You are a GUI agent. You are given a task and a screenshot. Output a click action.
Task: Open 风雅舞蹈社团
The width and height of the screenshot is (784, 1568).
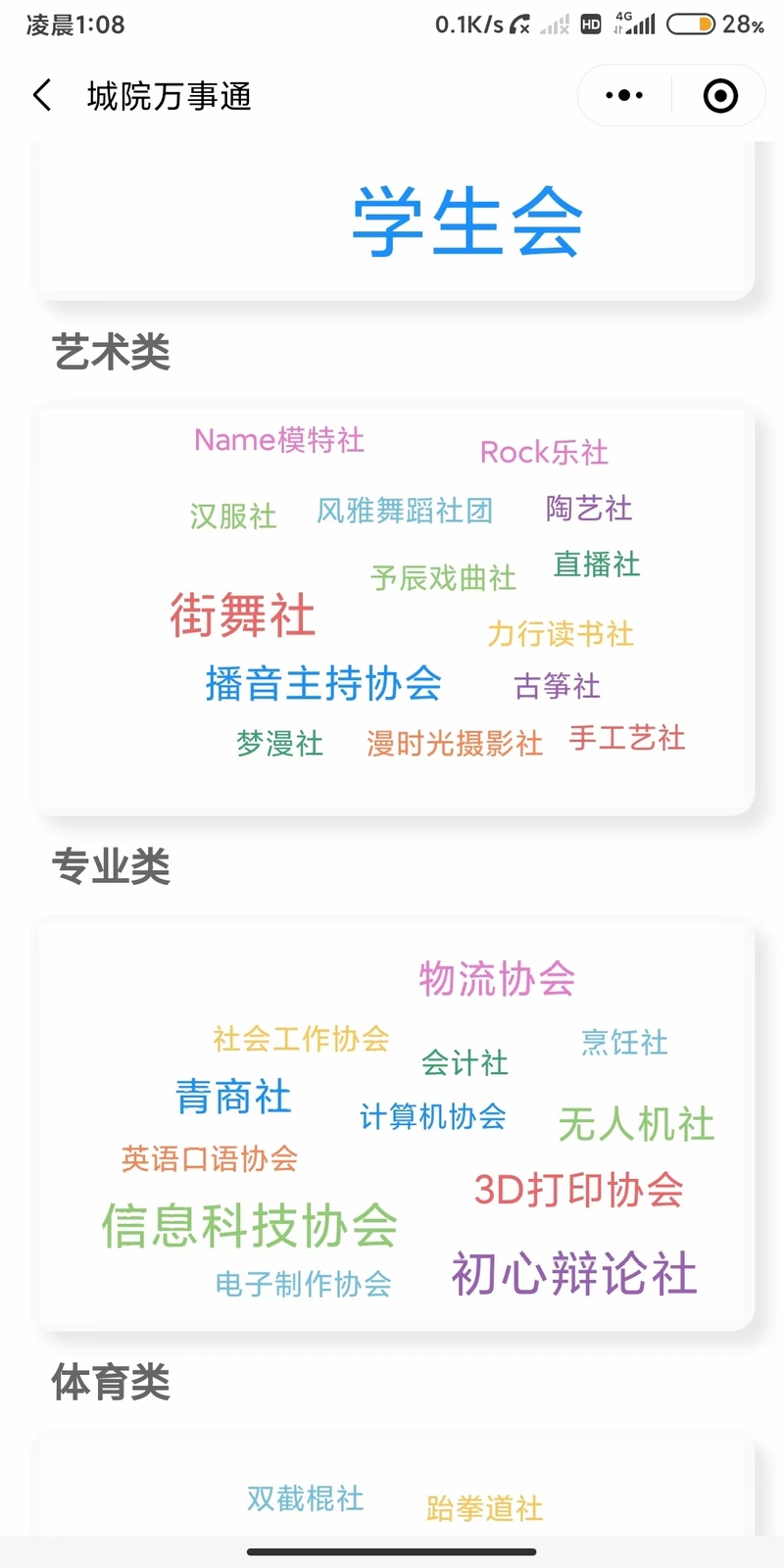point(404,511)
